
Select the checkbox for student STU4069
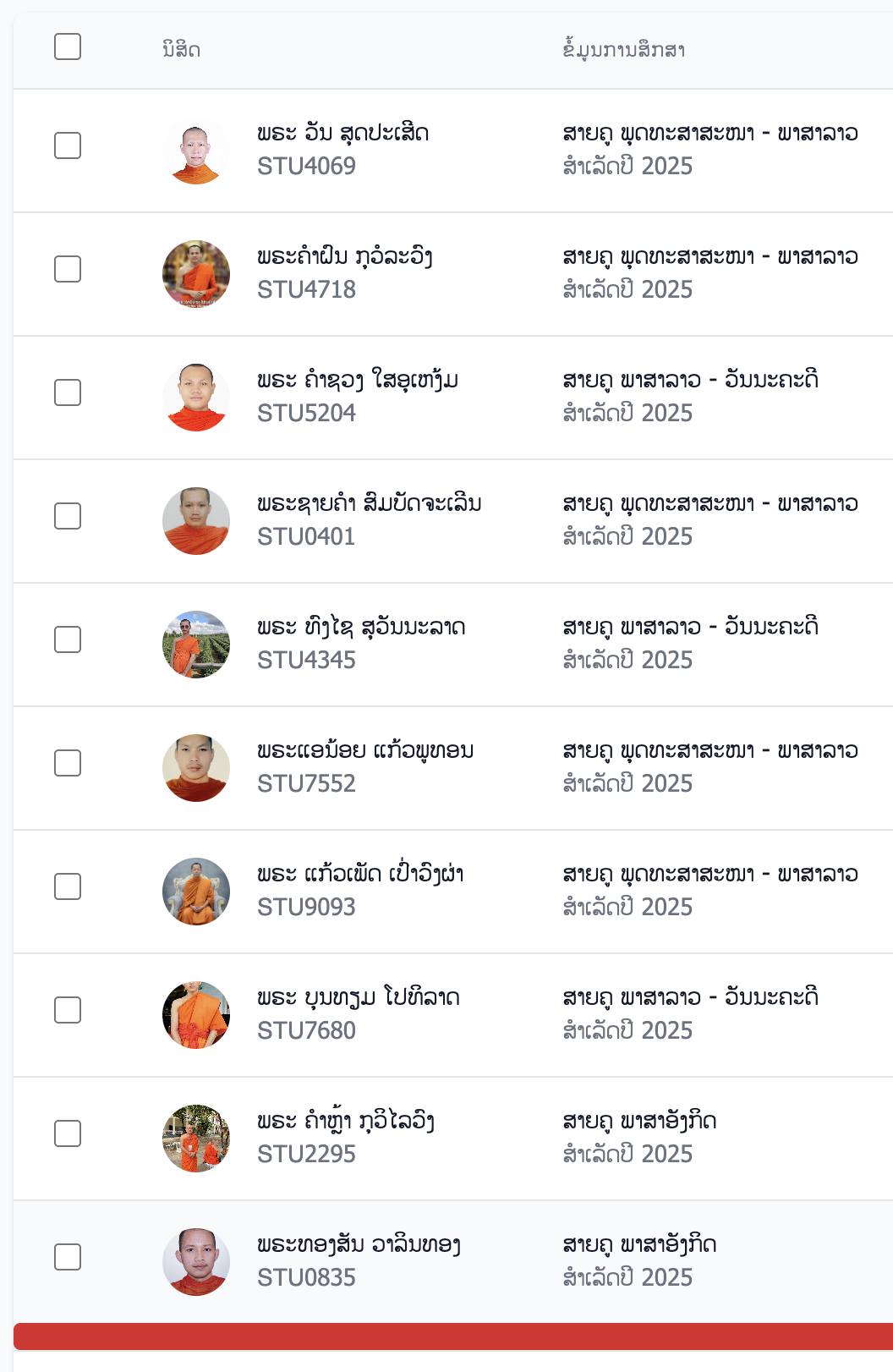tap(68, 145)
